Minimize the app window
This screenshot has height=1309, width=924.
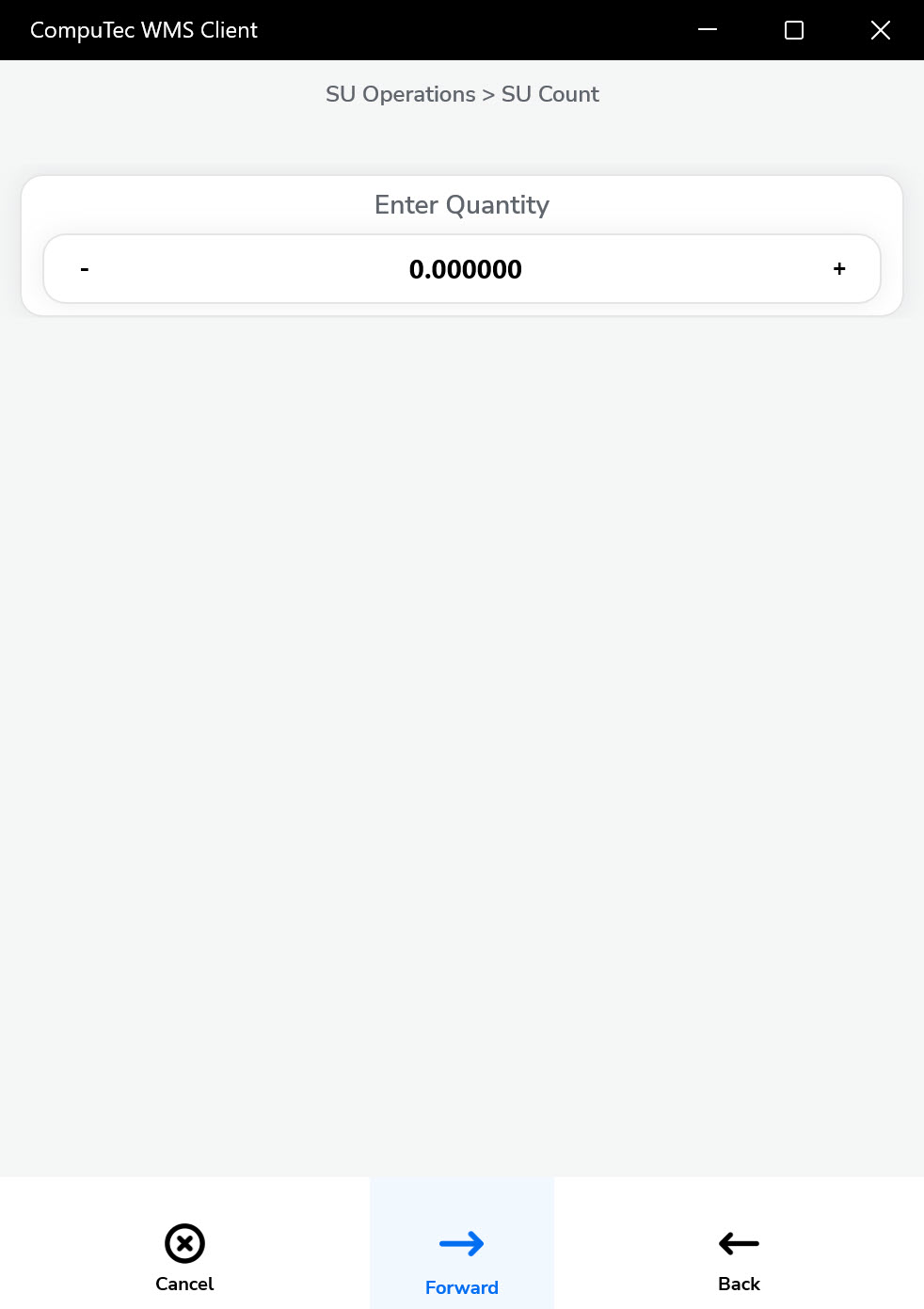708,30
